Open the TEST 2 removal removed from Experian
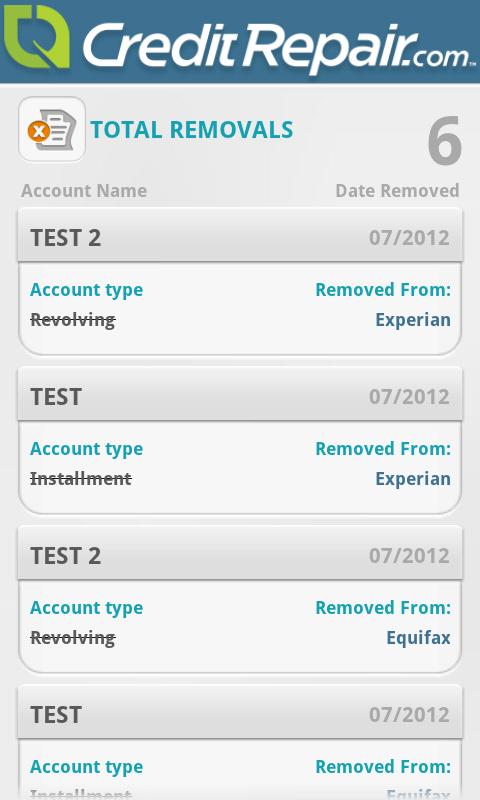 point(240,282)
